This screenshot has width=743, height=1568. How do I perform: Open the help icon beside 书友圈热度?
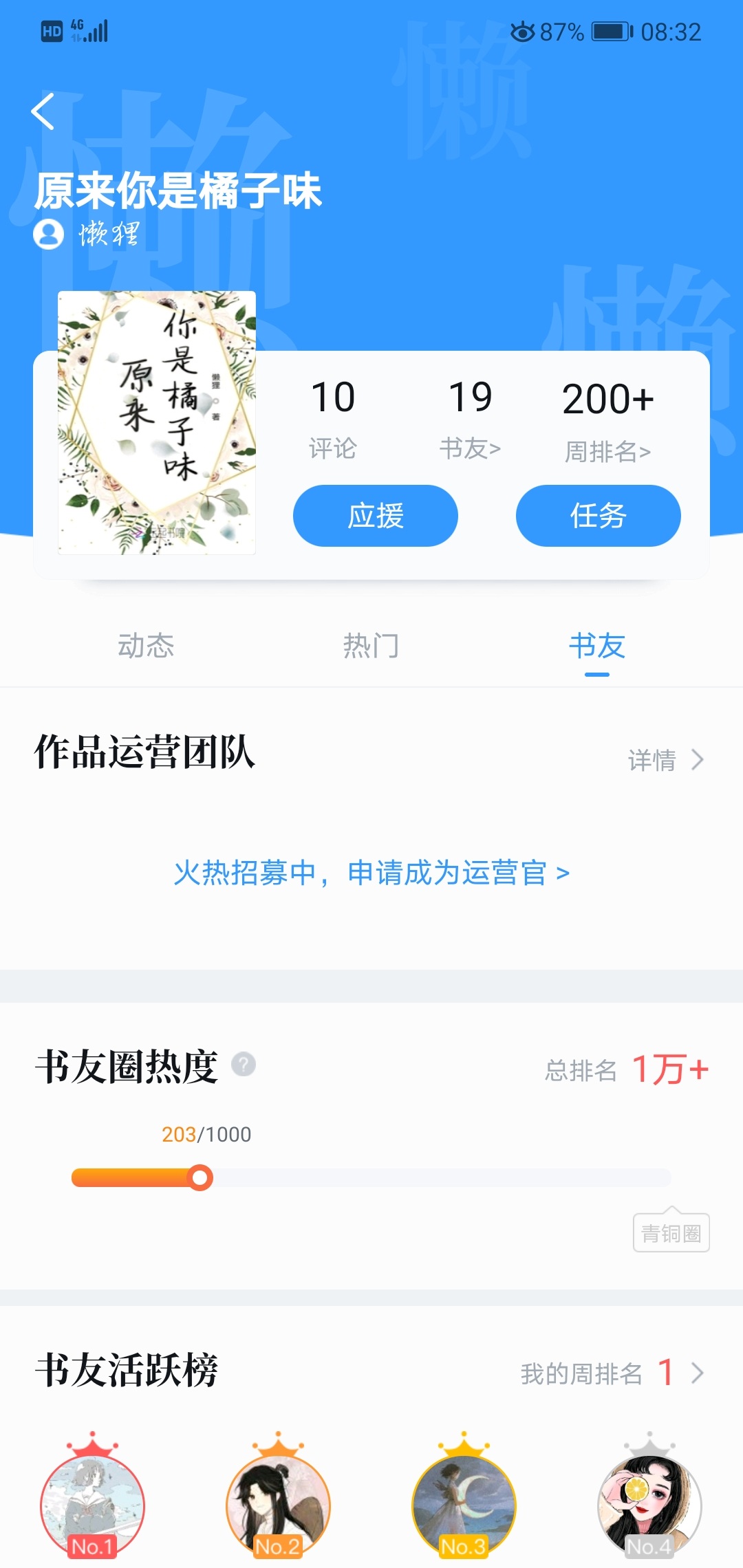click(x=244, y=1065)
